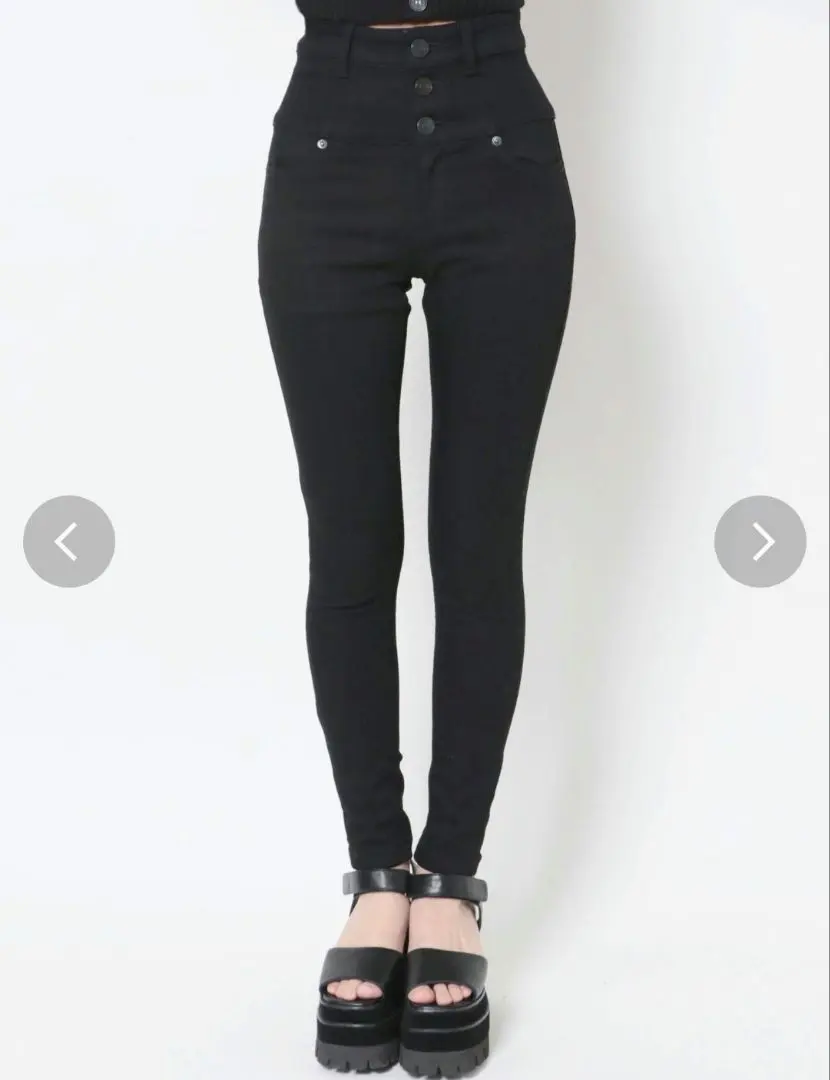
Task: Go to the previous product photo
Action: [68, 541]
